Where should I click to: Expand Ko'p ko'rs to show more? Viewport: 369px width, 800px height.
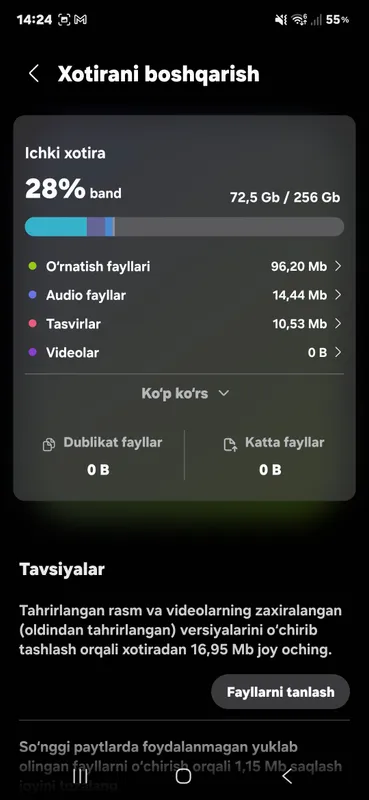pyautogui.click(x=185, y=394)
